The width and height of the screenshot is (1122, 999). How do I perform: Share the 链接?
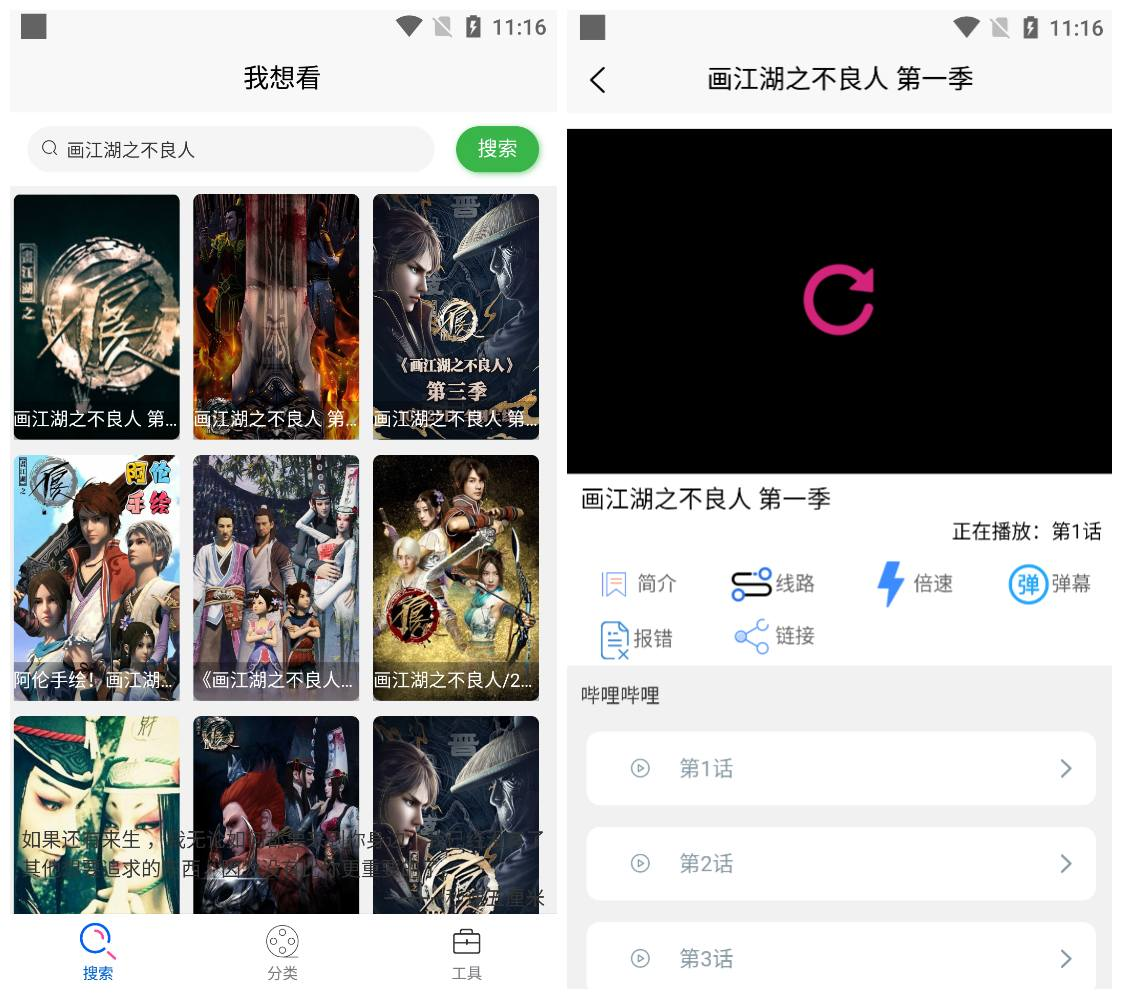(x=774, y=636)
